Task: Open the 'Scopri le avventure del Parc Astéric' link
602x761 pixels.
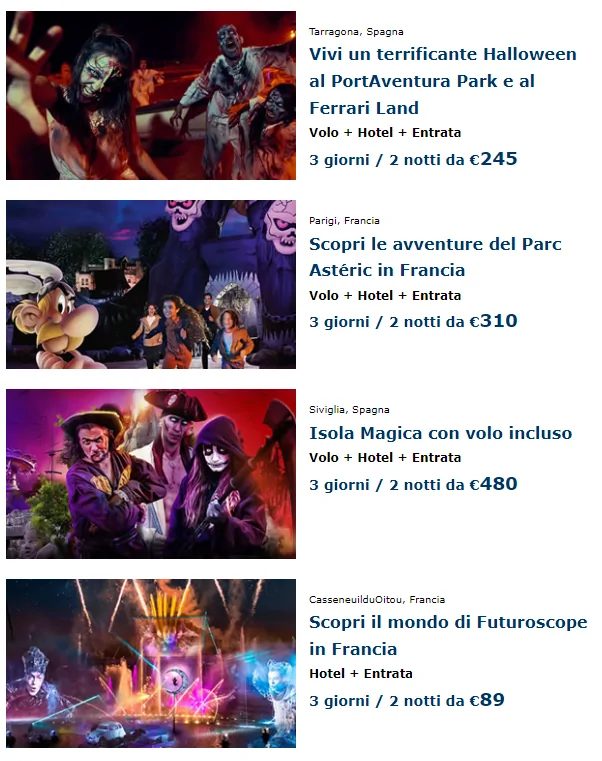Action: tap(435, 257)
